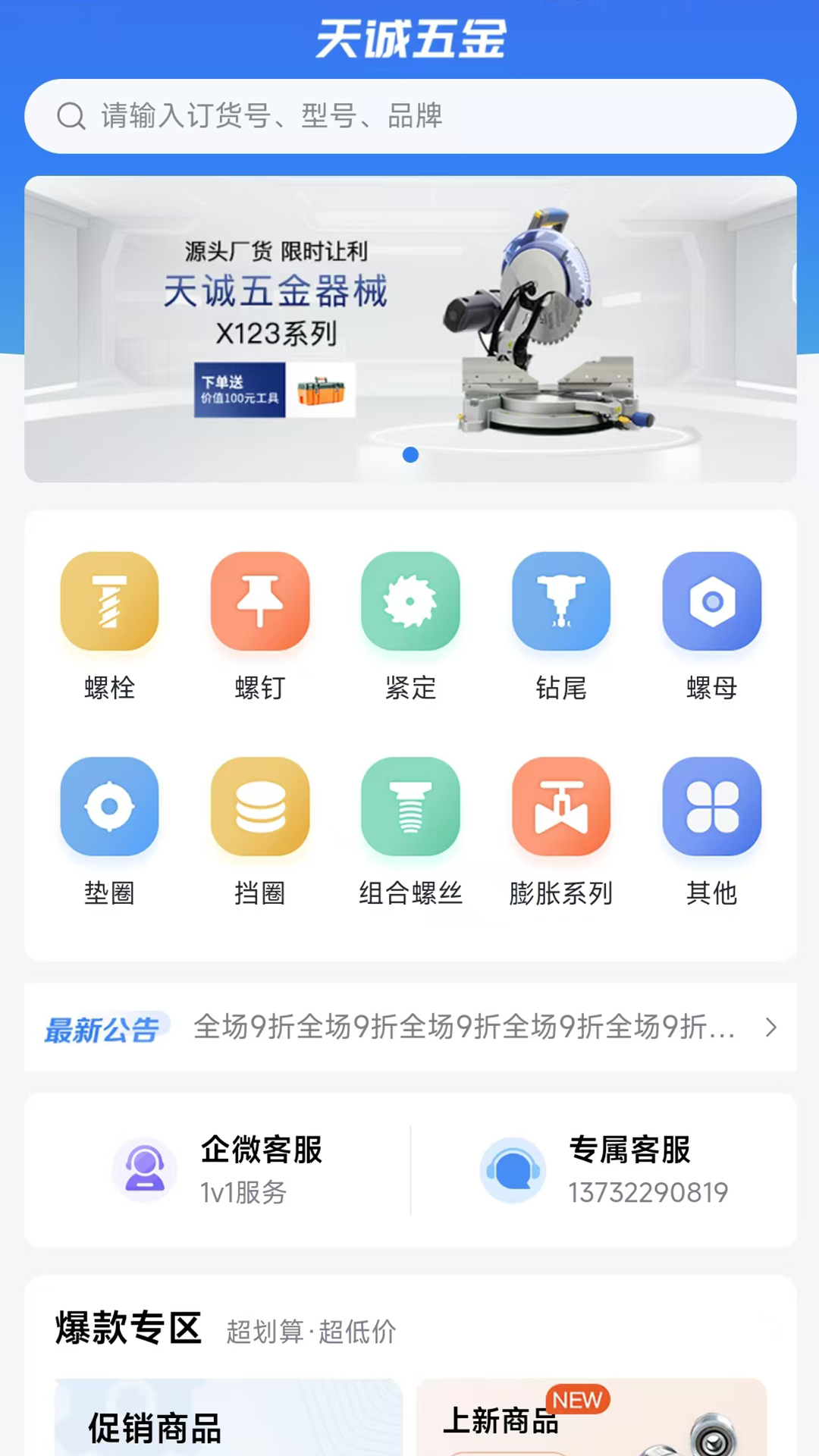Tap the 专属客服 blue headset icon
Screen dimensions: 819x1456
tap(513, 1169)
